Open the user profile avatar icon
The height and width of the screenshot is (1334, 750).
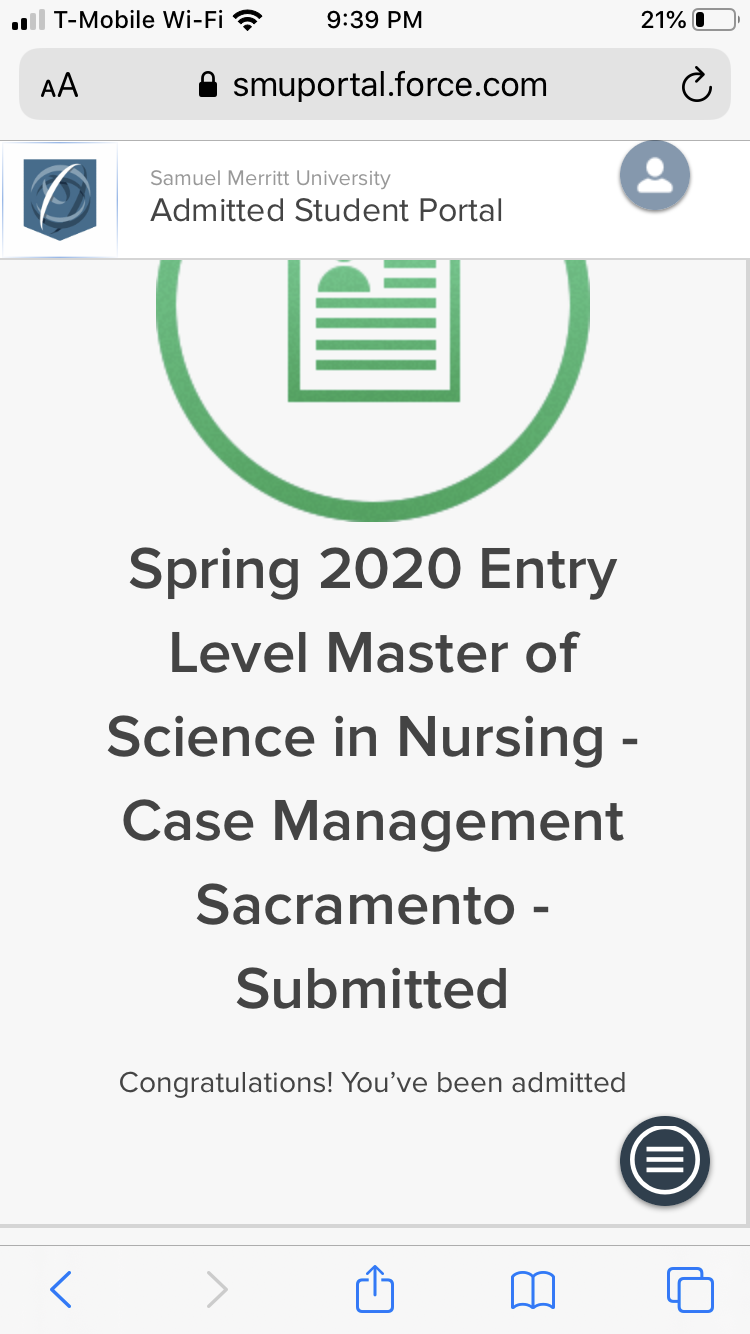(655, 176)
